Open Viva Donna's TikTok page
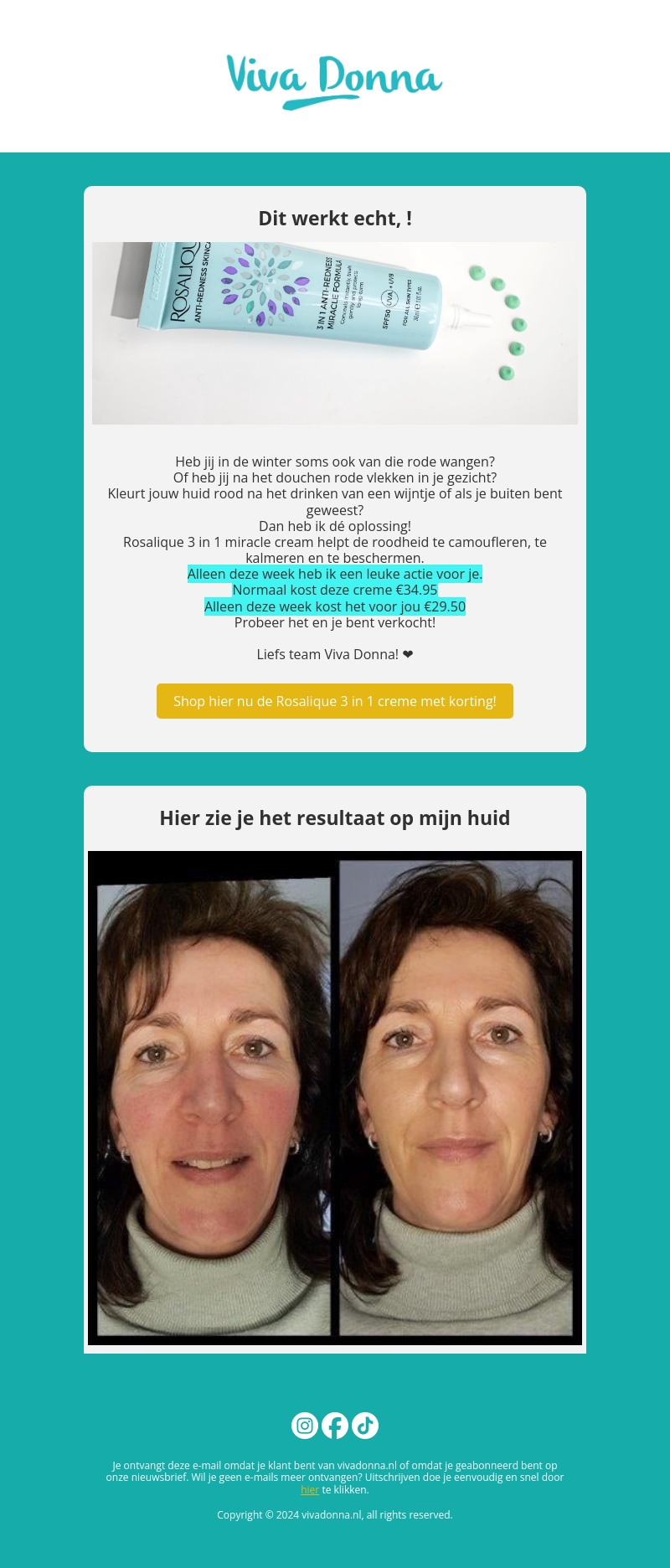Image resolution: width=670 pixels, height=1568 pixels. click(365, 1426)
